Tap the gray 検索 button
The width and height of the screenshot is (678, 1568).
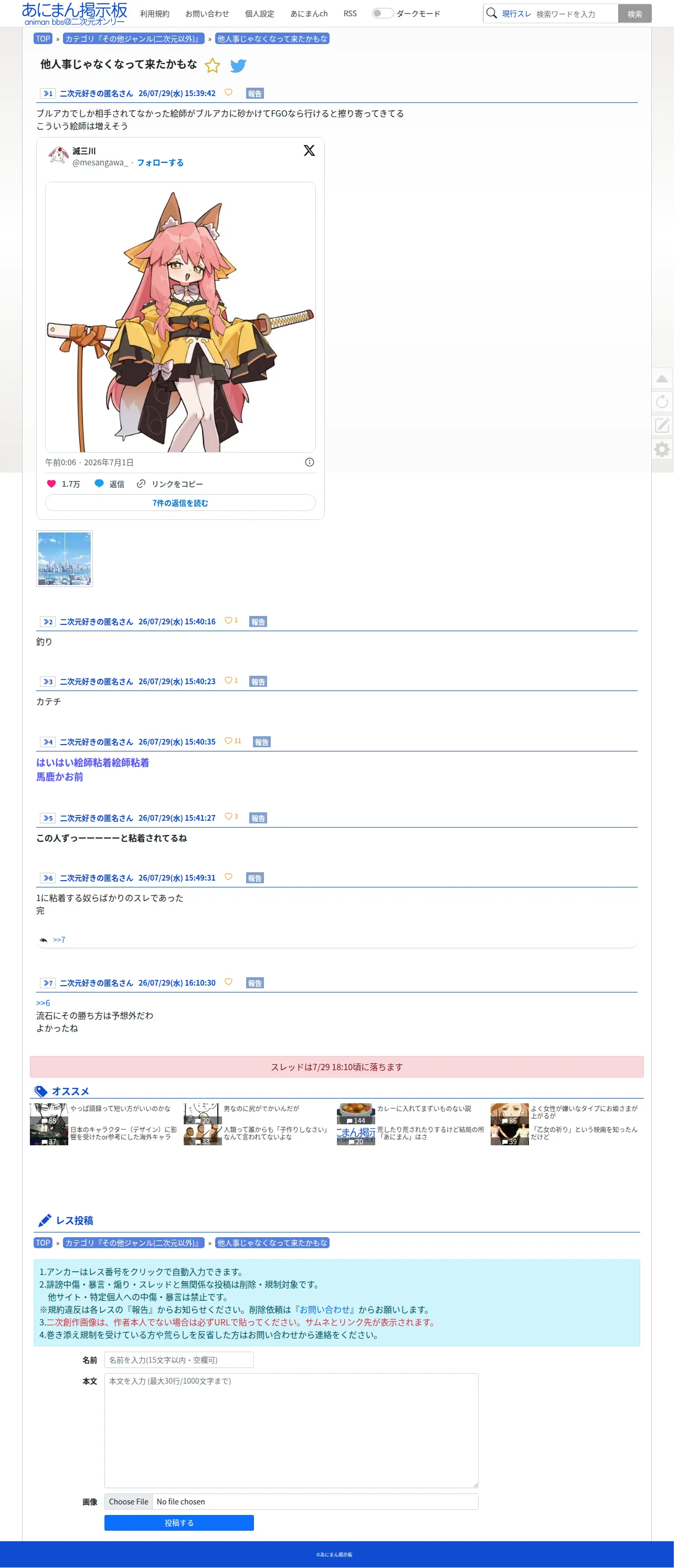click(x=639, y=14)
